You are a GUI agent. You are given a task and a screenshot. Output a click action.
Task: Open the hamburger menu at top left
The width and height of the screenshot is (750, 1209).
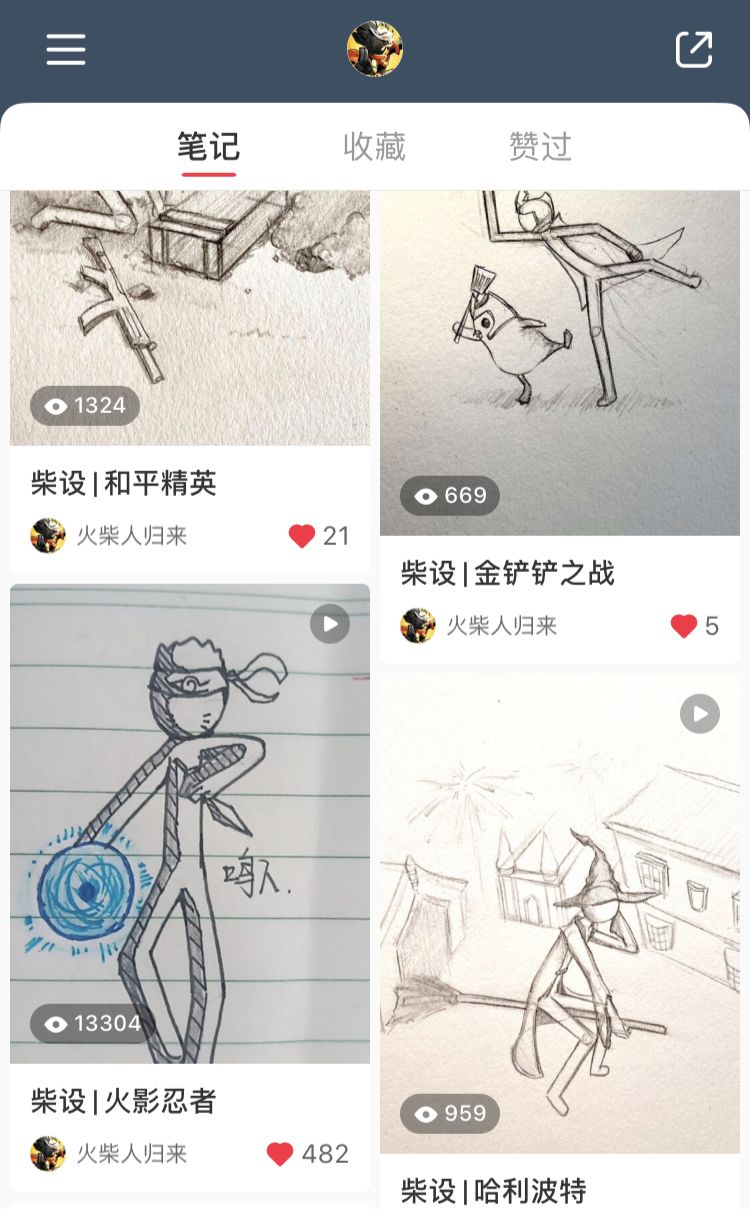[65, 49]
